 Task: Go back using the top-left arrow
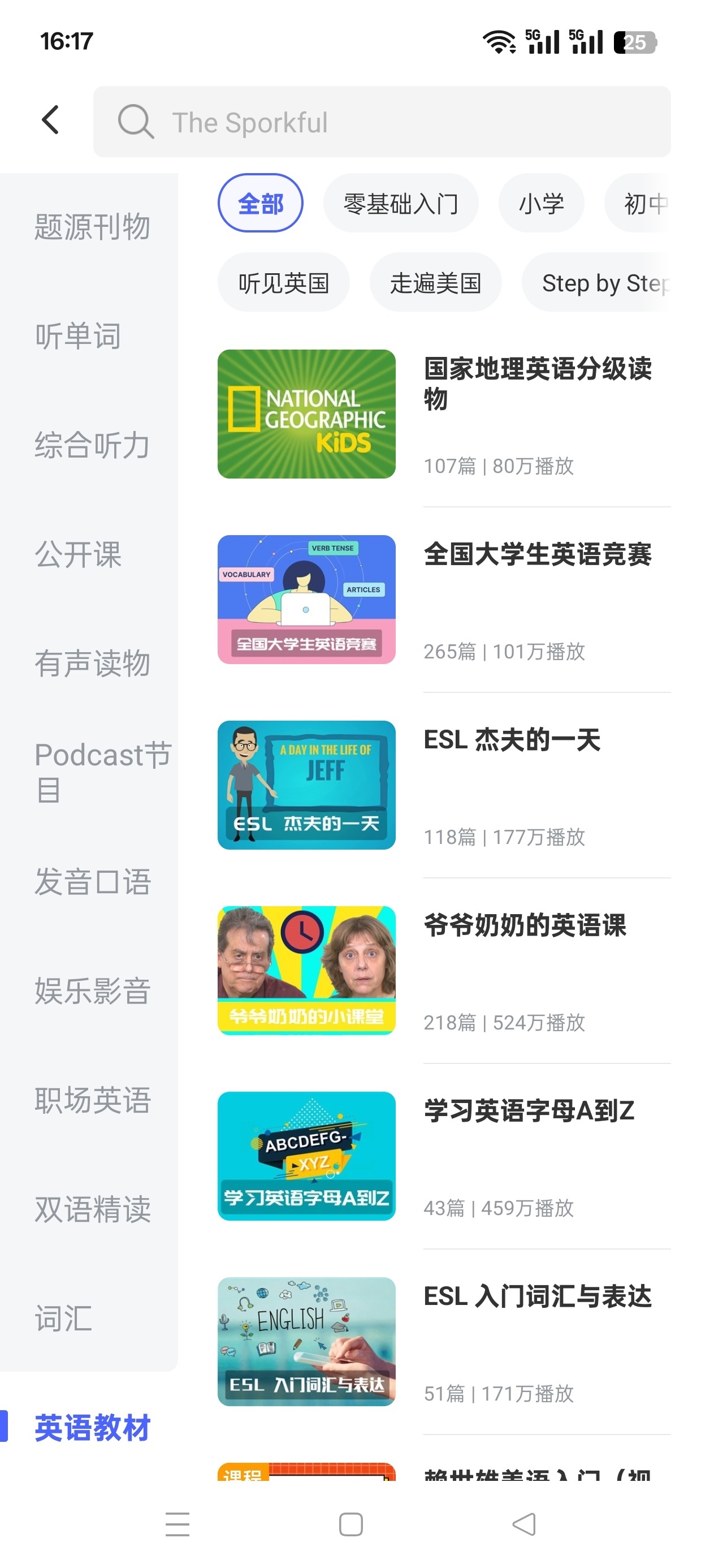[50, 120]
